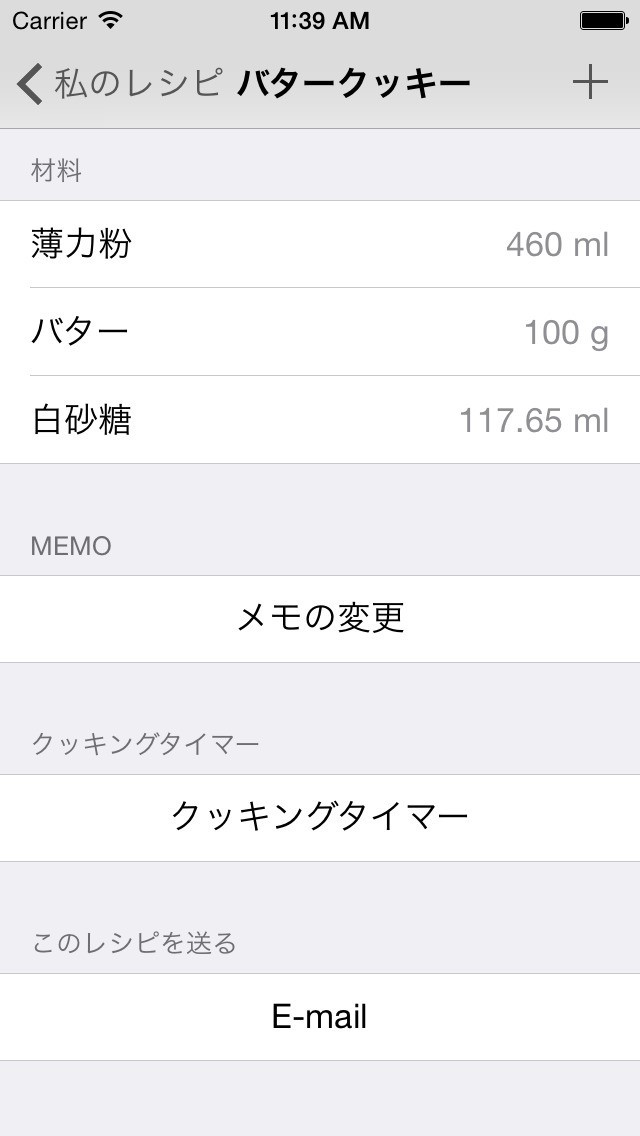
Task: Tap the plus icon to add ingredient
Action: (590, 83)
